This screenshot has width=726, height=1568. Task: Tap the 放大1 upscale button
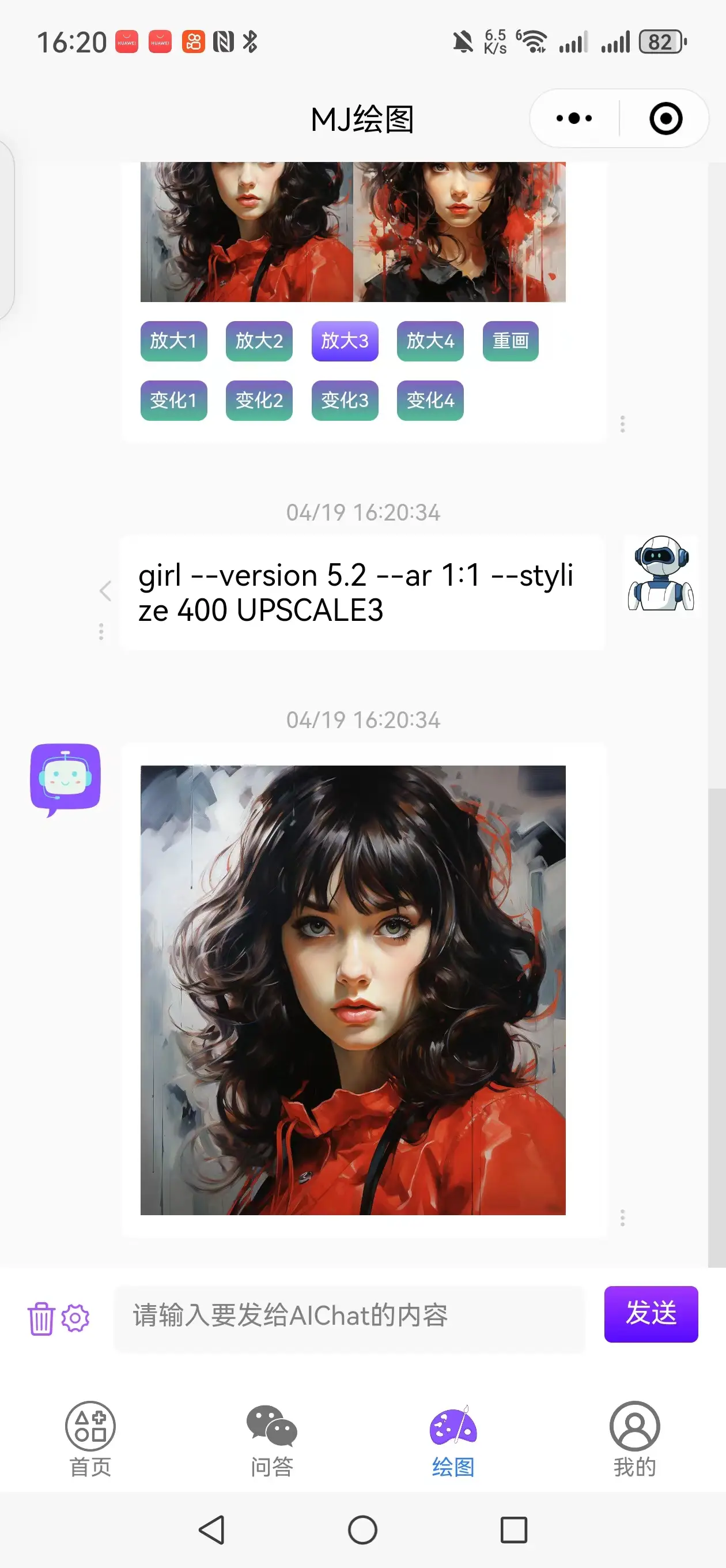point(173,341)
